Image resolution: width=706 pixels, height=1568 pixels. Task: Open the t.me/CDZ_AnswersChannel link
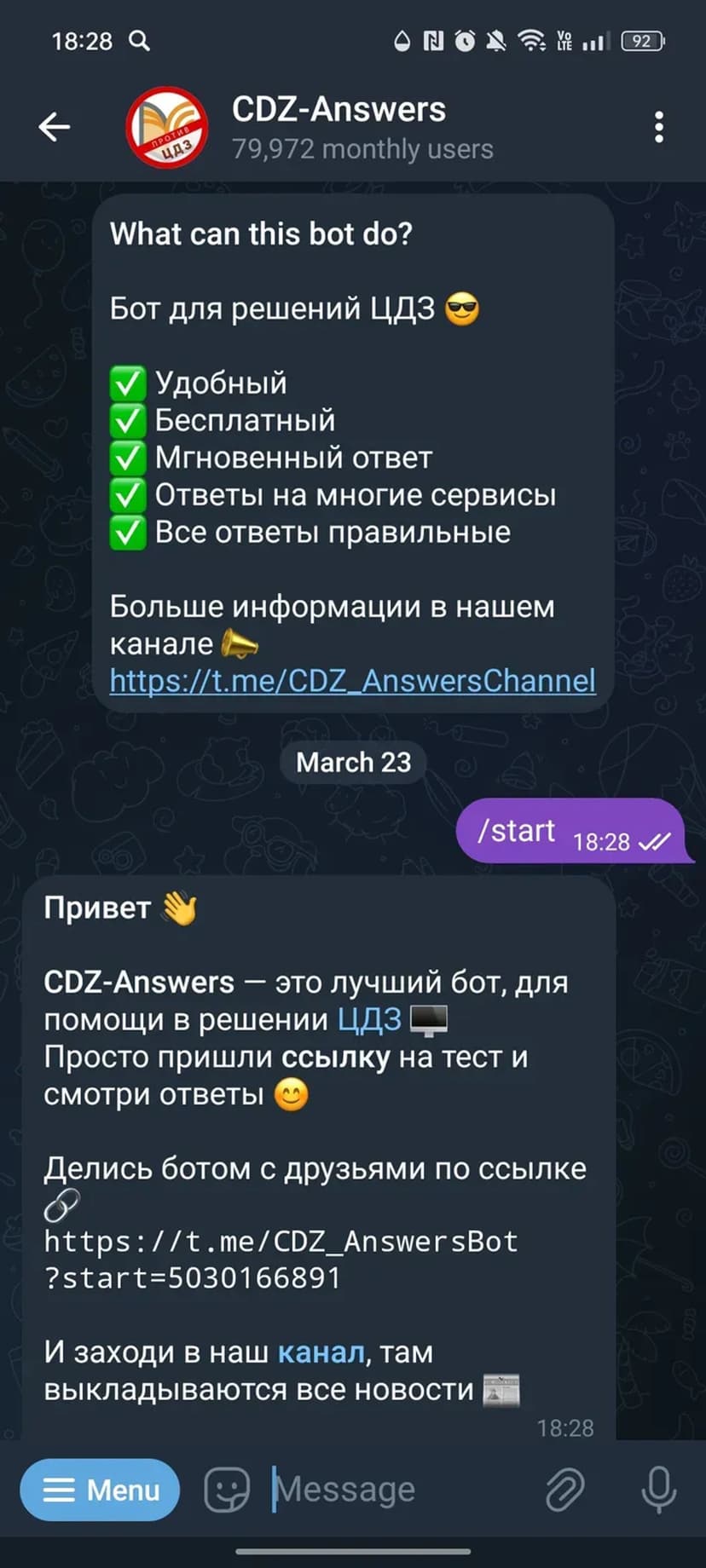(x=352, y=681)
